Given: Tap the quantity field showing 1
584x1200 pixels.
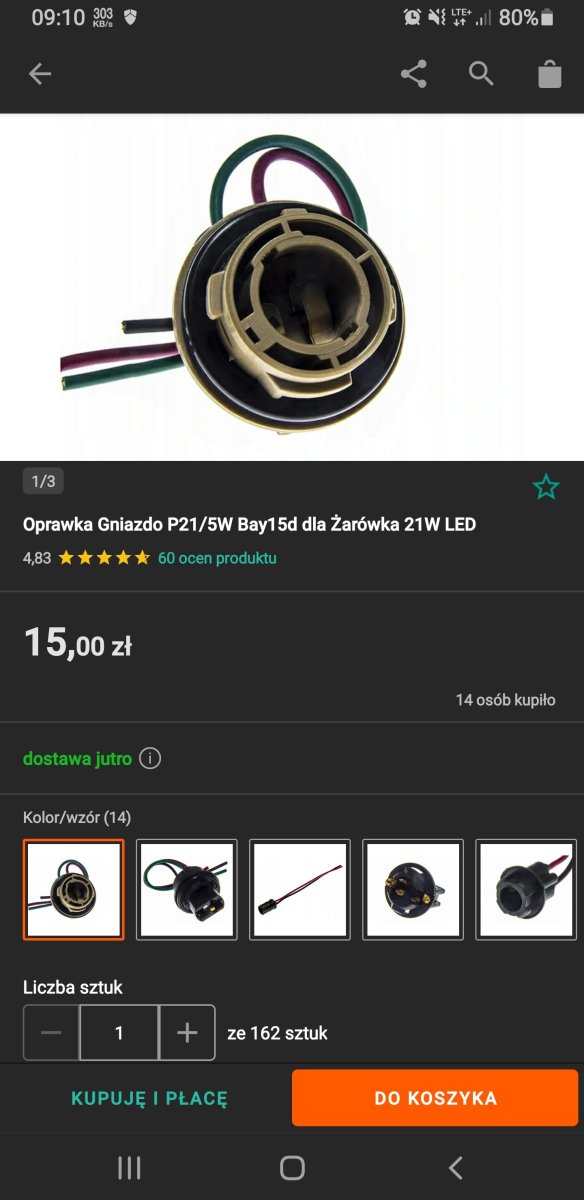Looking at the screenshot, I should 119,1032.
